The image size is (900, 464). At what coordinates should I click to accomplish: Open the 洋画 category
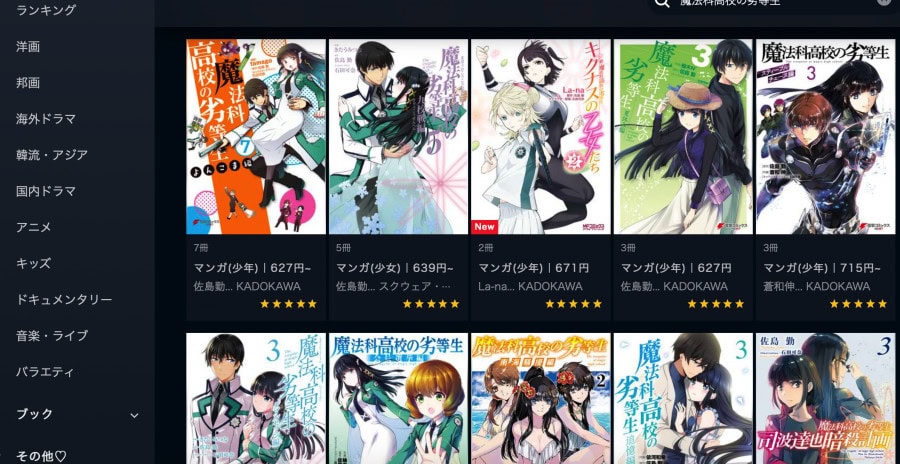[28, 46]
